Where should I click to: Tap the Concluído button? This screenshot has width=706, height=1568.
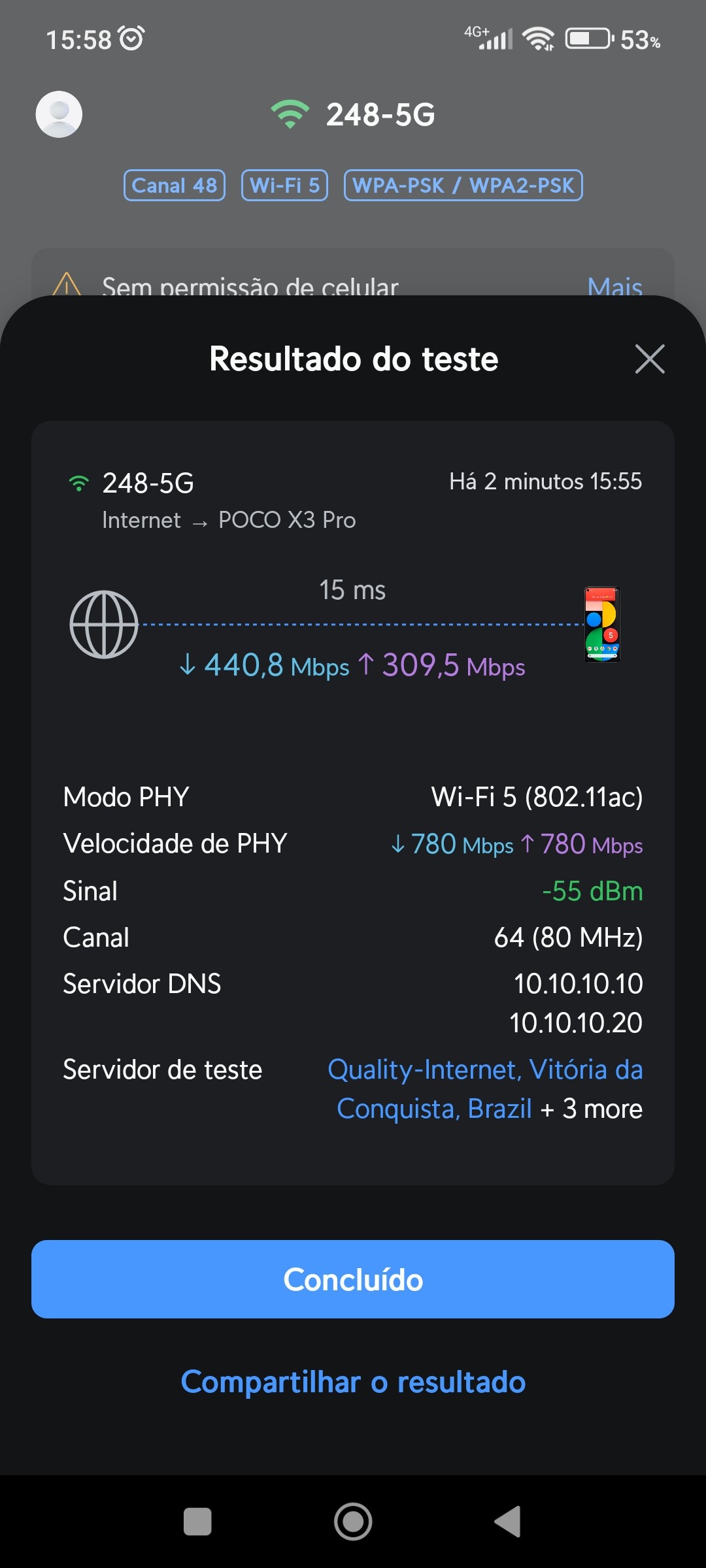353,1279
